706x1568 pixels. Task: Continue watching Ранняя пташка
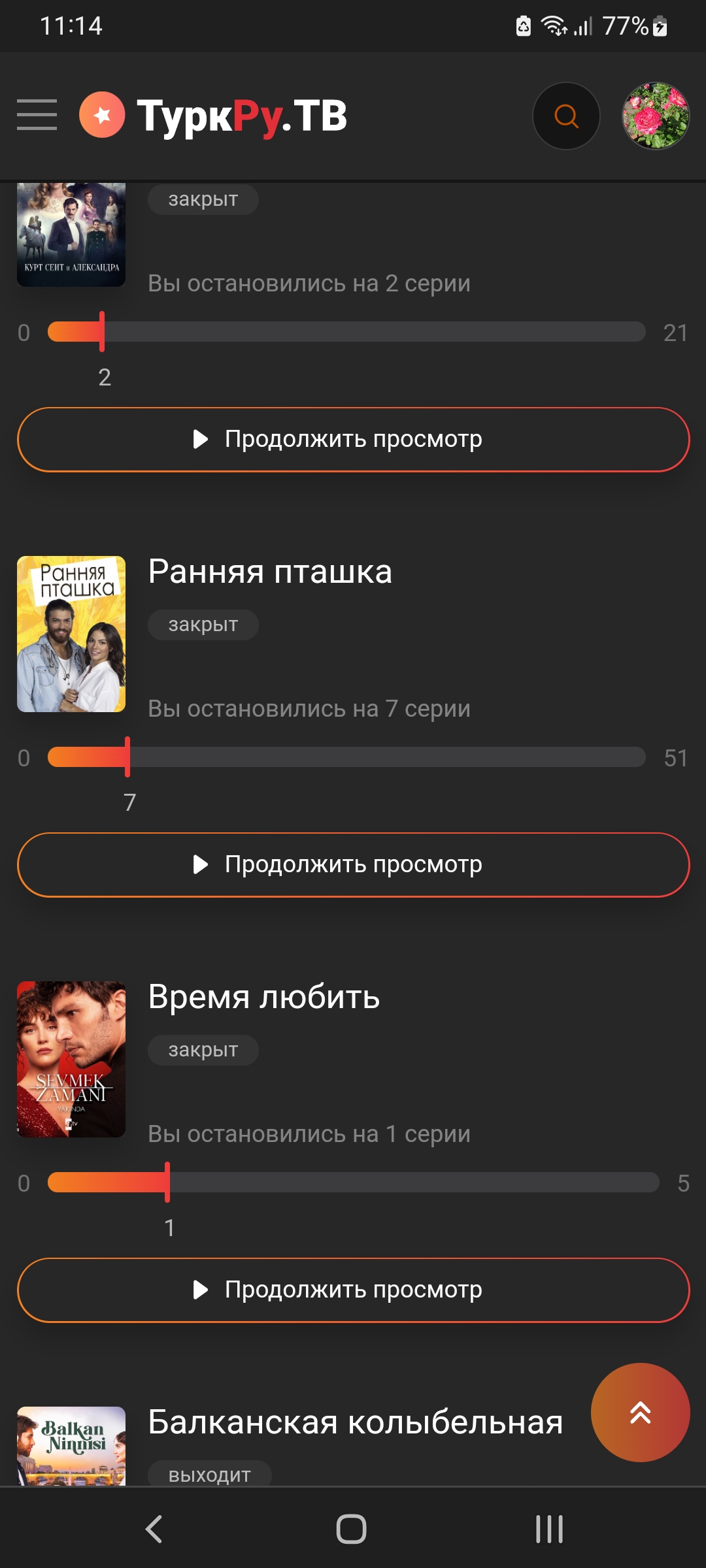pyautogui.click(x=353, y=864)
